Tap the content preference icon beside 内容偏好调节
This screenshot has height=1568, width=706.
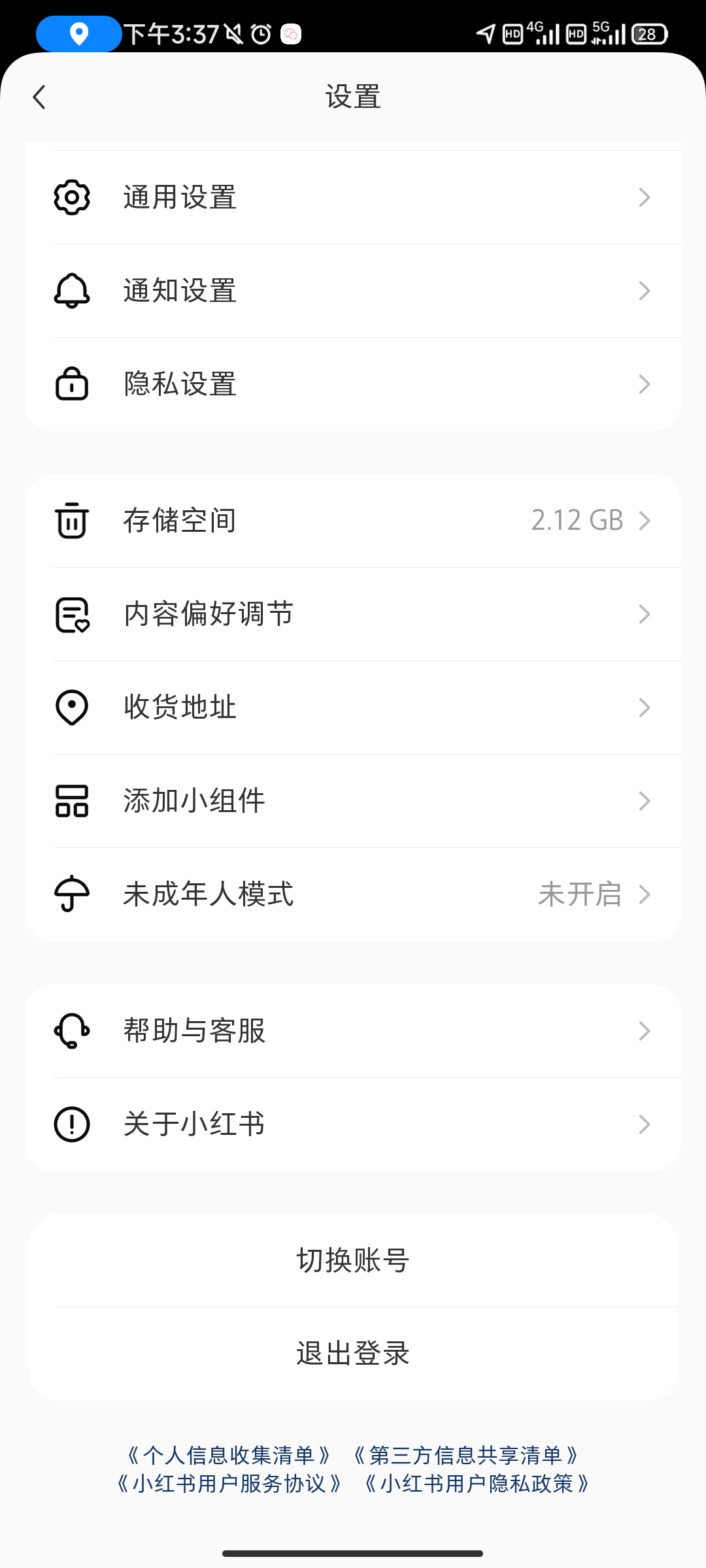click(72, 613)
